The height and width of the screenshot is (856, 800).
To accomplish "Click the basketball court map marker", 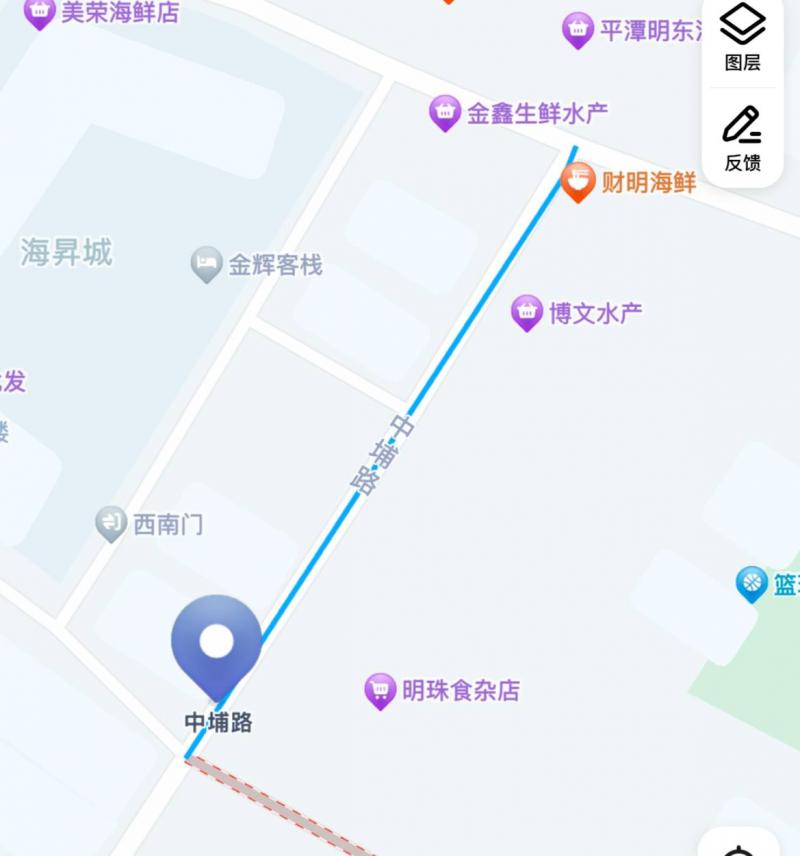I will [x=751, y=580].
